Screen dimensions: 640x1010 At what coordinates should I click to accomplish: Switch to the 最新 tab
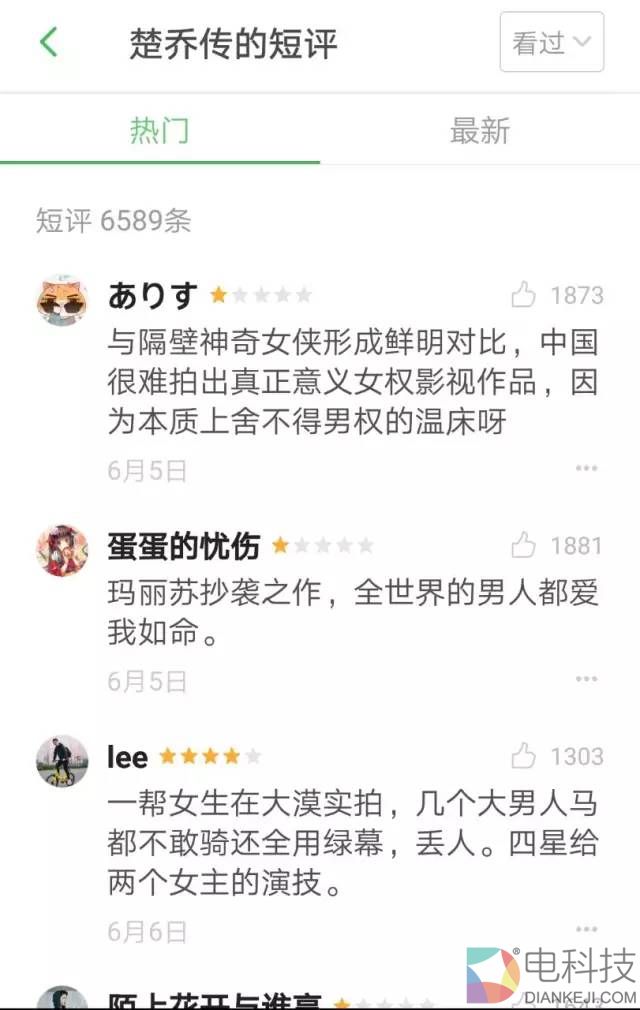[479, 130]
